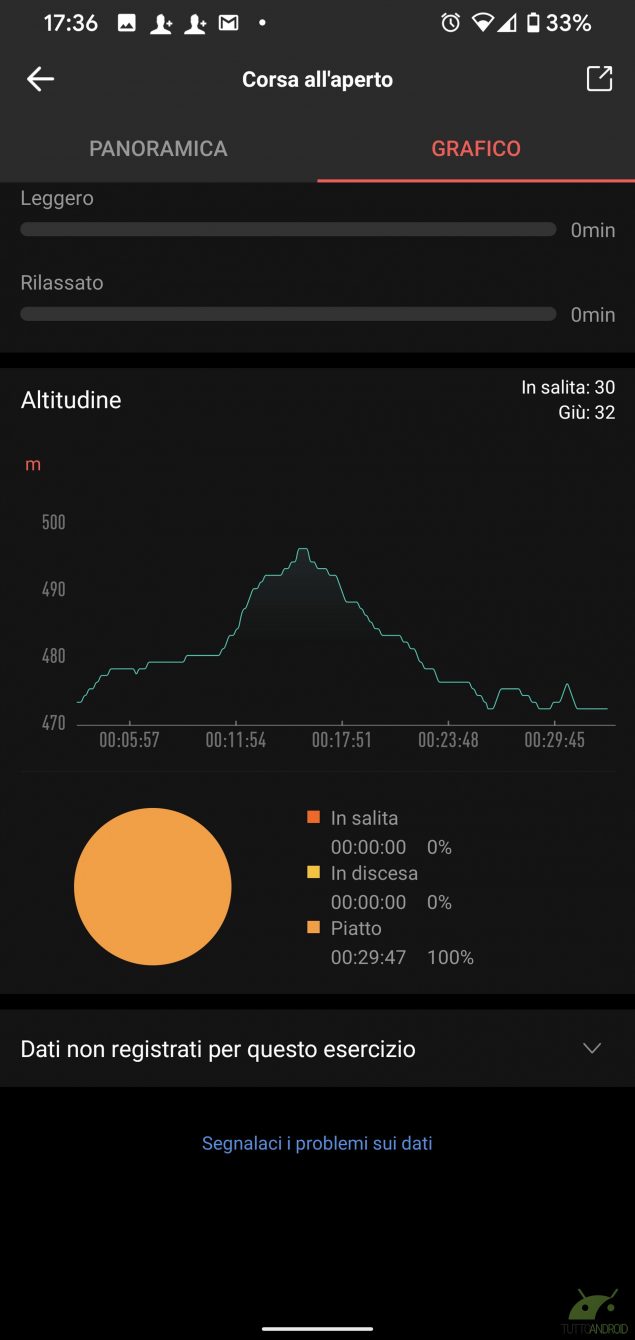
Task: Go back with the arrow icon
Action: coord(40,79)
